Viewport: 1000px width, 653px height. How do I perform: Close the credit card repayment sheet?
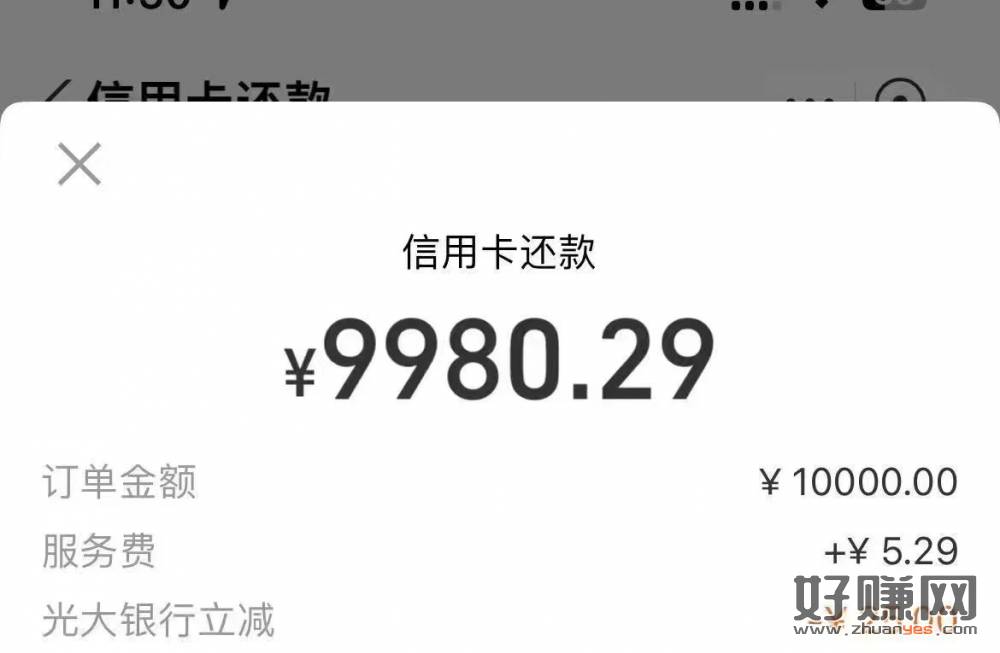79,164
